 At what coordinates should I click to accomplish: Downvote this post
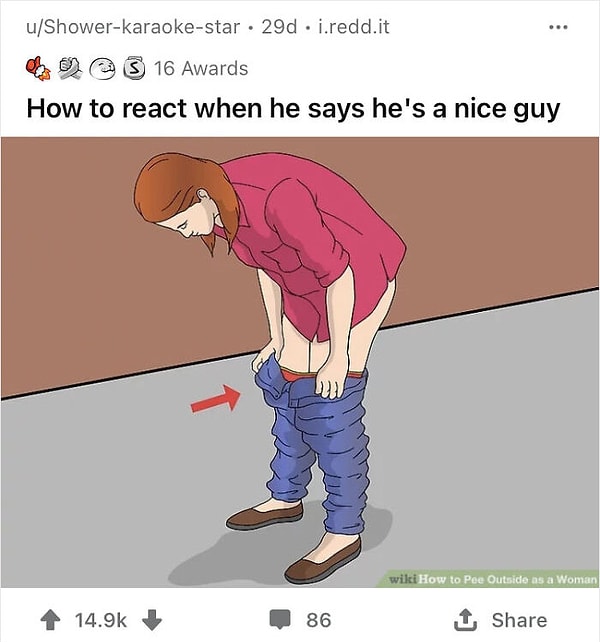(x=152, y=620)
